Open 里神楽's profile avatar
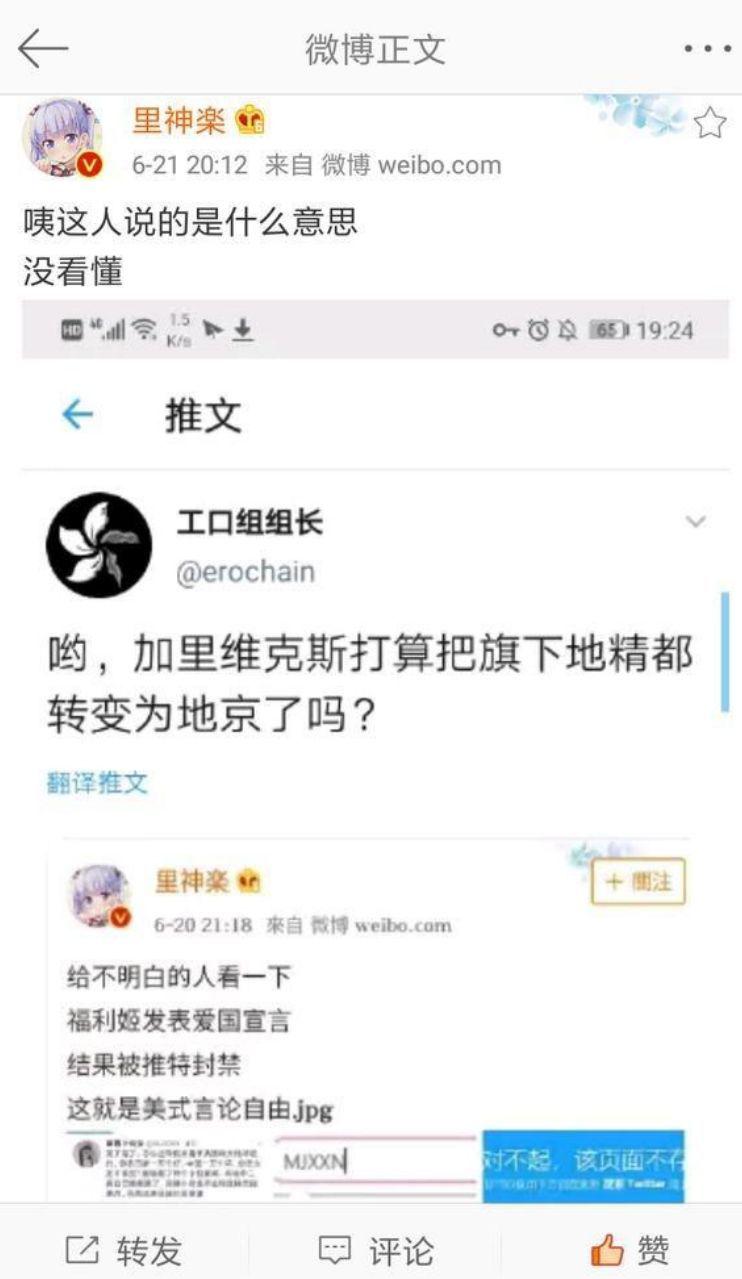Viewport: 742px width, 1279px height. pyautogui.click(x=62, y=139)
